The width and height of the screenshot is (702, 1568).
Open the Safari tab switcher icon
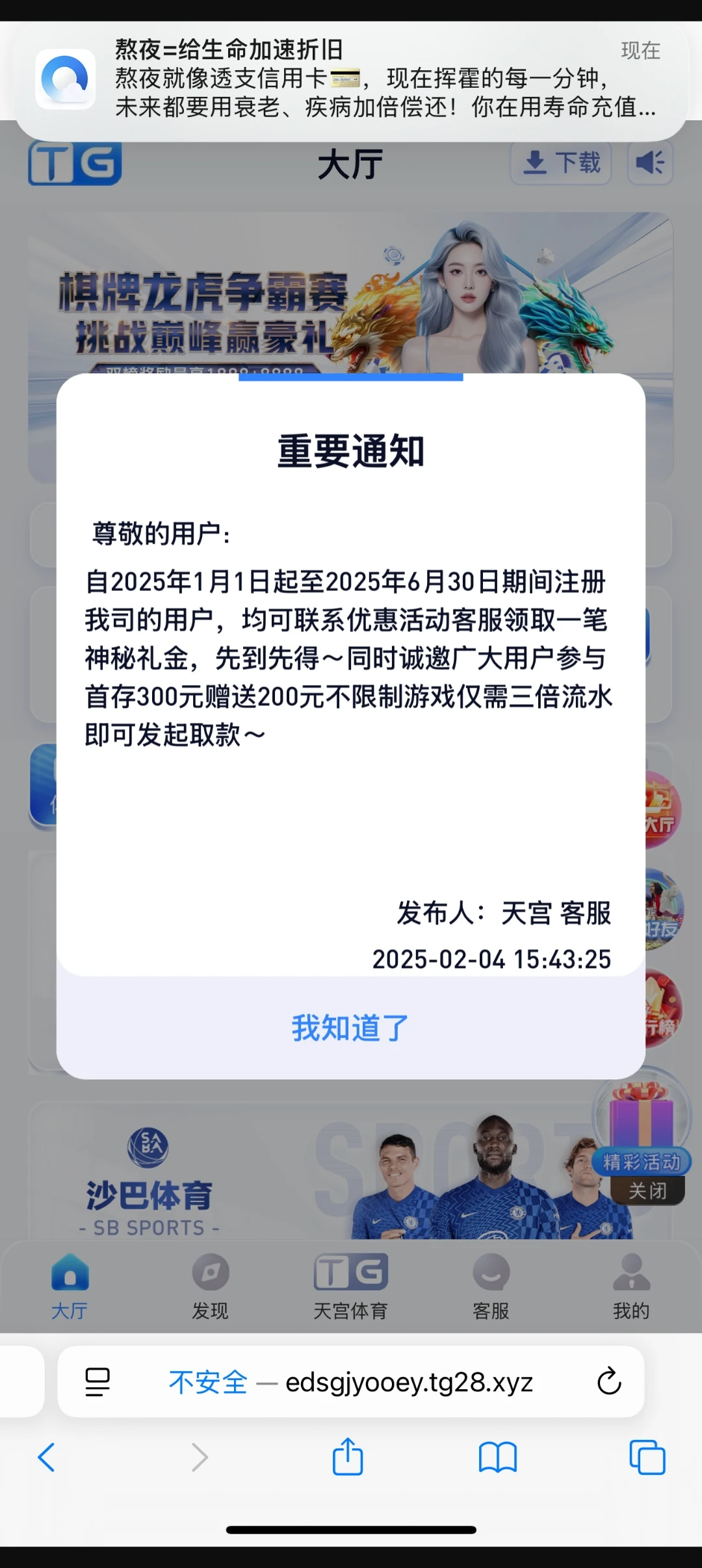[x=647, y=1457]
